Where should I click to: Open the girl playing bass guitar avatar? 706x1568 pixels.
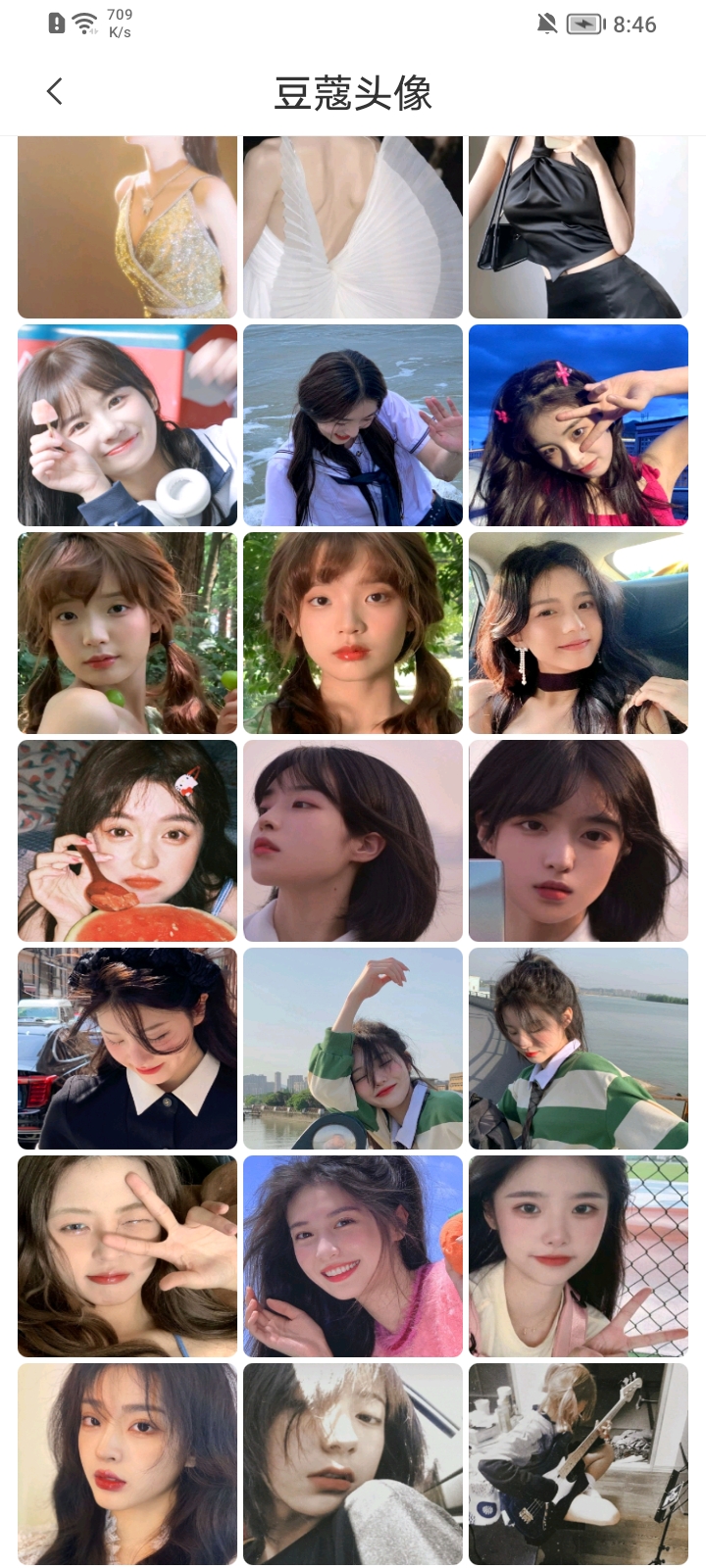(579, 1464)
